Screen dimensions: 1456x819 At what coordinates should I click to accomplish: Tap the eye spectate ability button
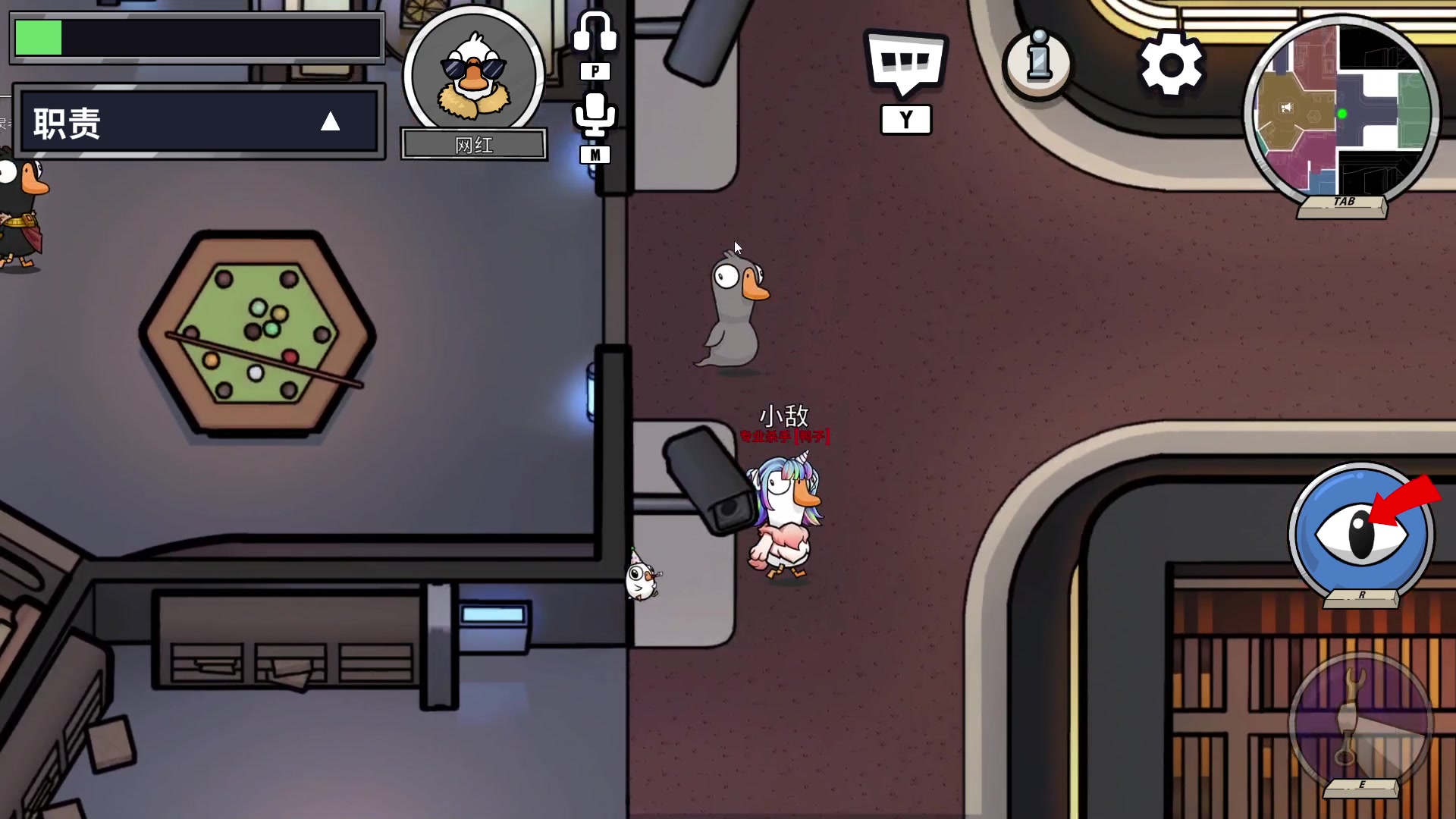1361,532
